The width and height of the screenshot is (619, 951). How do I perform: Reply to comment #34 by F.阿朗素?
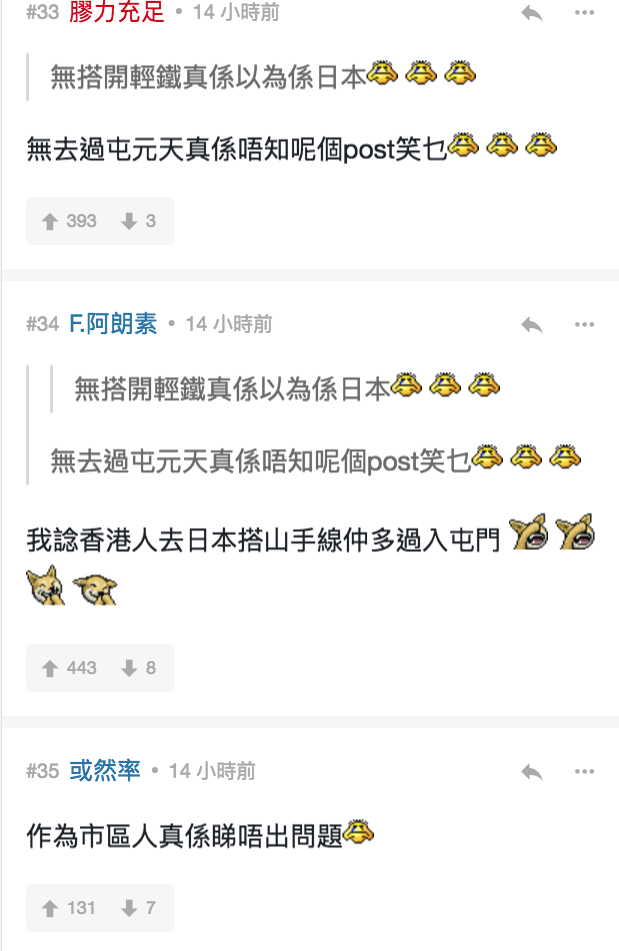click(532, 324)
